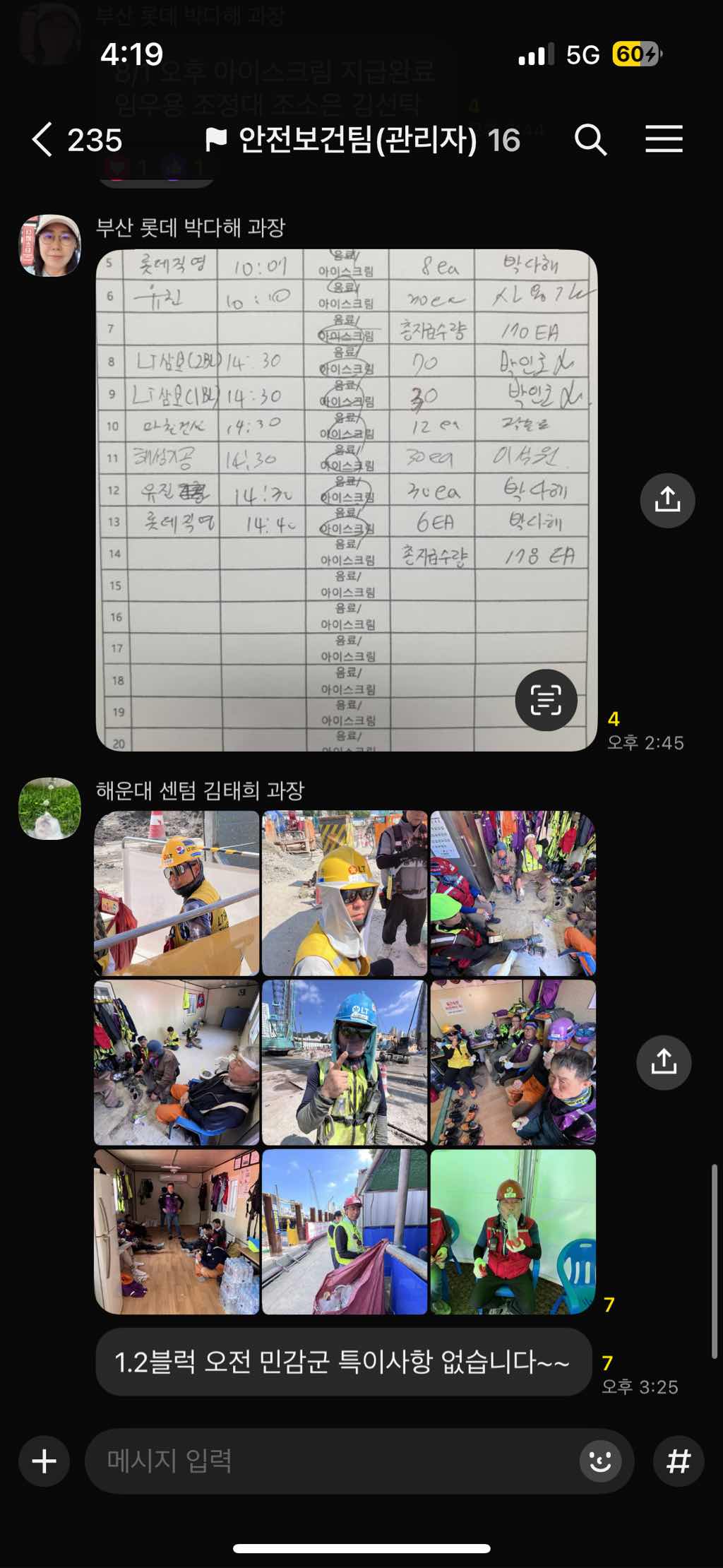
Task: Open the water bottles rest room photo
Action: [177, 1232]
